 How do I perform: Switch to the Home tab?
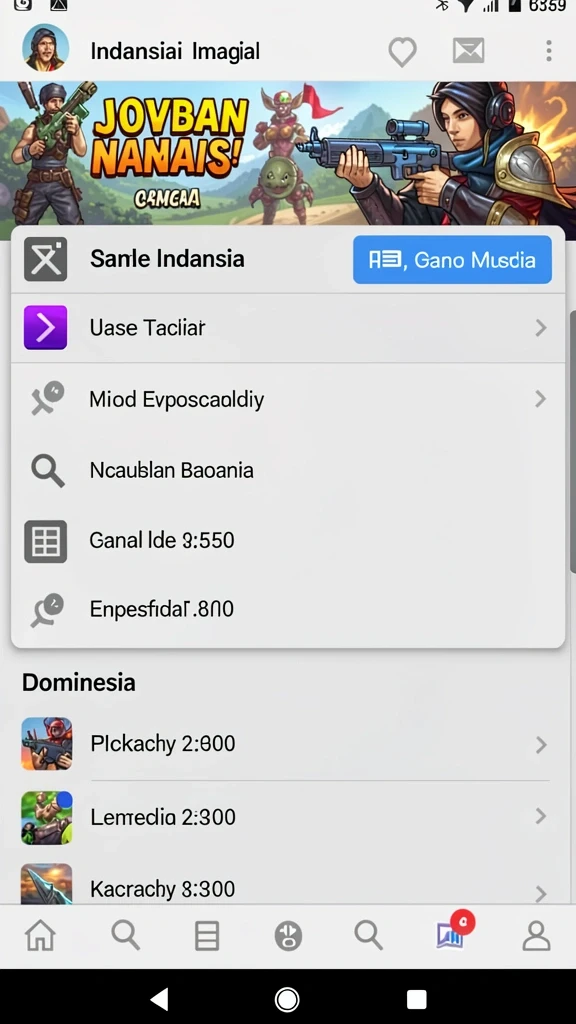pos(40,936)
